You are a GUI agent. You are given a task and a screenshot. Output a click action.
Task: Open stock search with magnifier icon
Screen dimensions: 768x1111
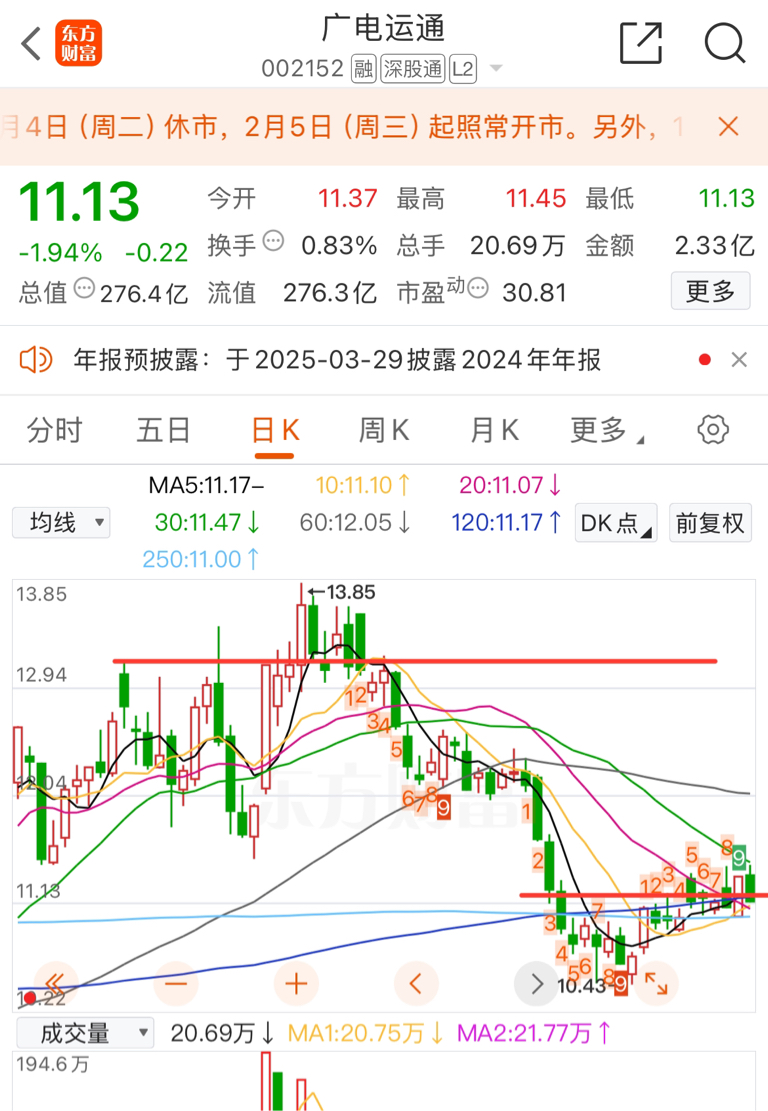(x=724, y=44)
